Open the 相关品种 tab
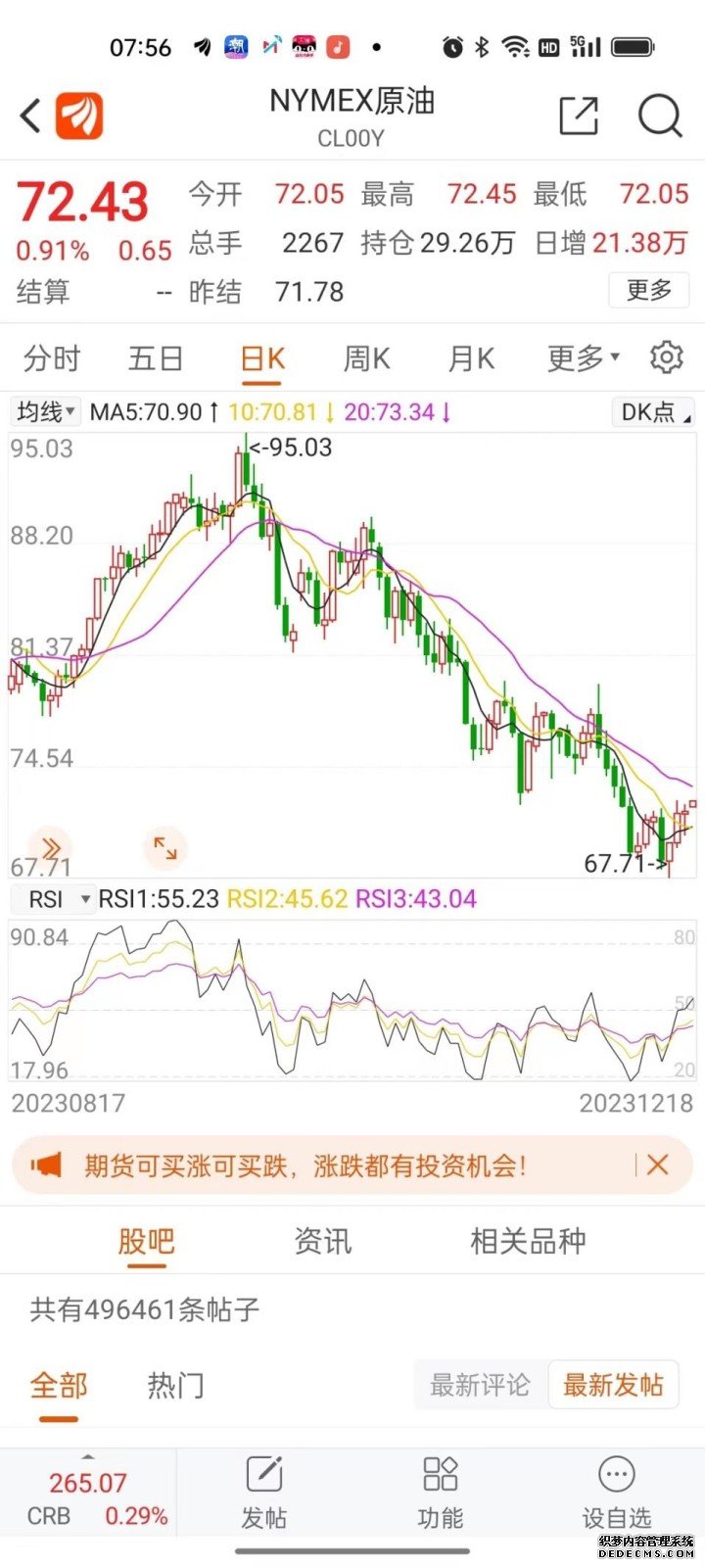Viewport: 705px width, 1568px height. click(528, 1241)
